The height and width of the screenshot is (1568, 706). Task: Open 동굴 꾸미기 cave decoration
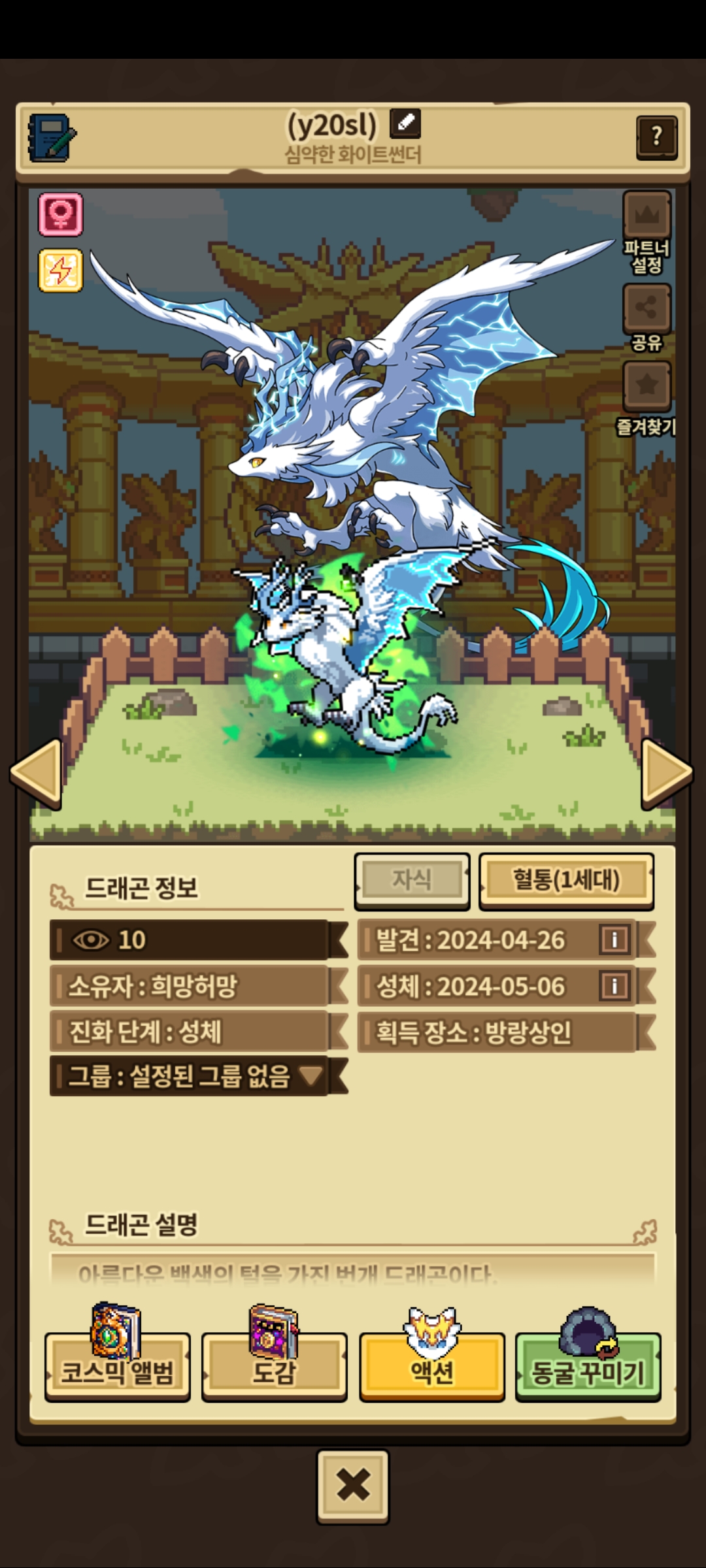(588, 1365)
